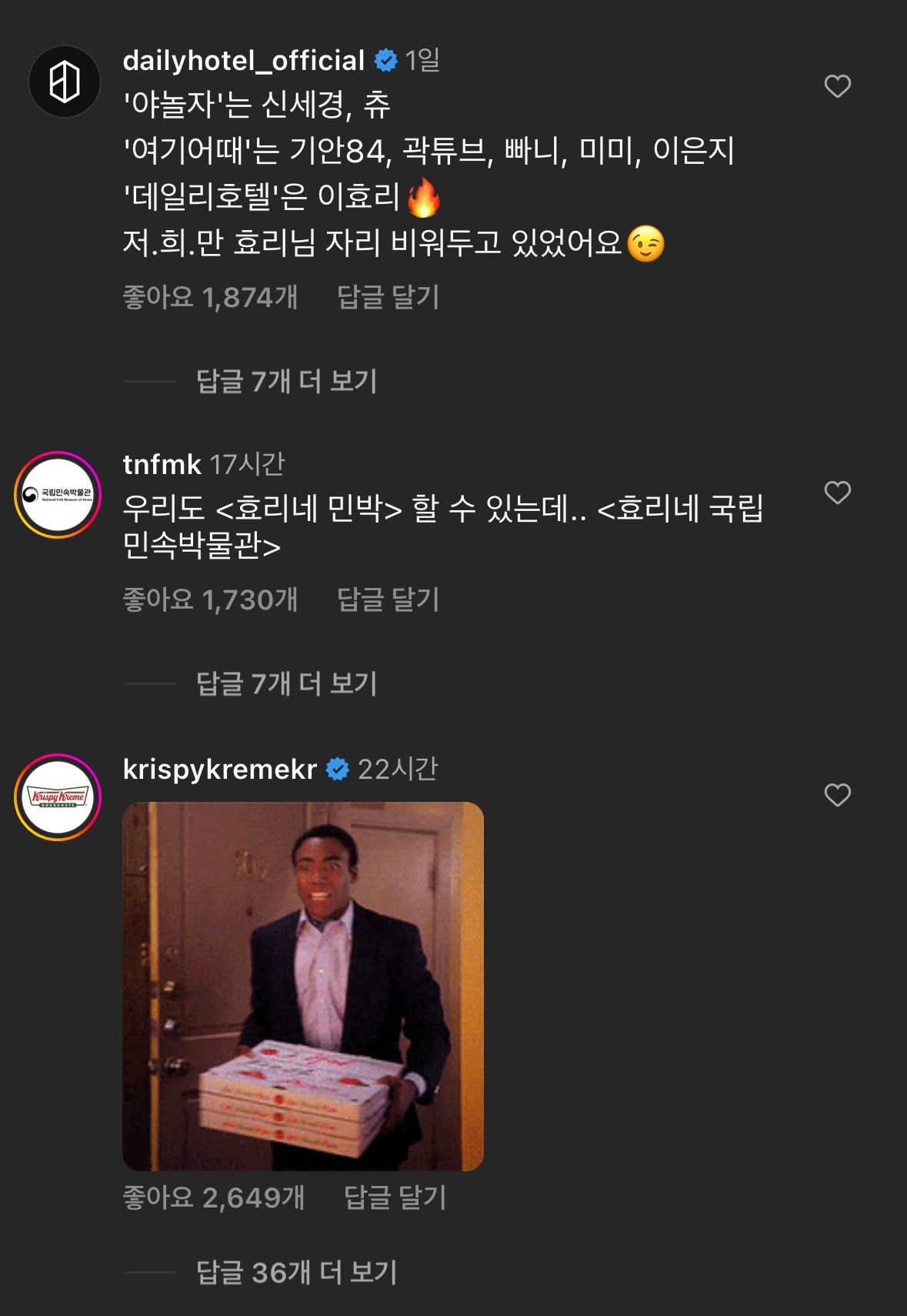Open the tnfmk username
907x1316 pixels.
[162, 465]
